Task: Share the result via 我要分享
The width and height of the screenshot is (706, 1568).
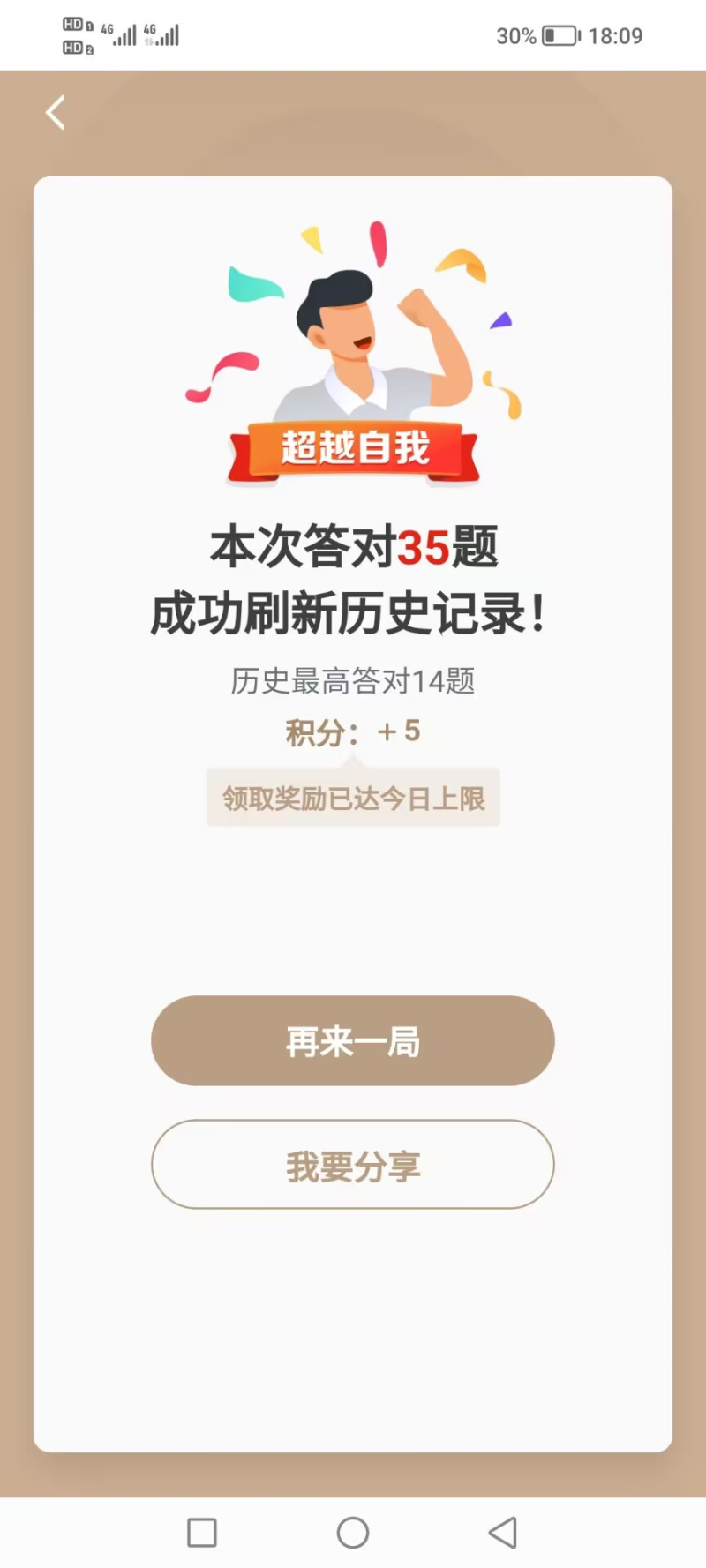Action: (352, 1165)
